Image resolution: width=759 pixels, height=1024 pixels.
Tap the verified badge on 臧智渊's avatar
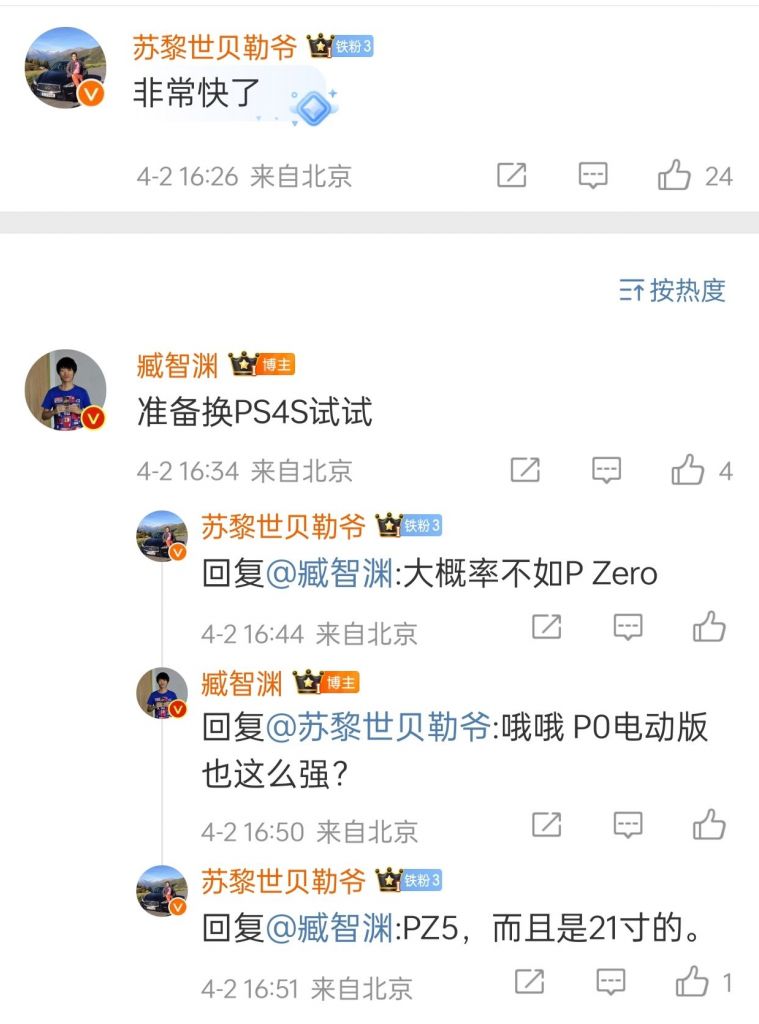coord(93,416)
